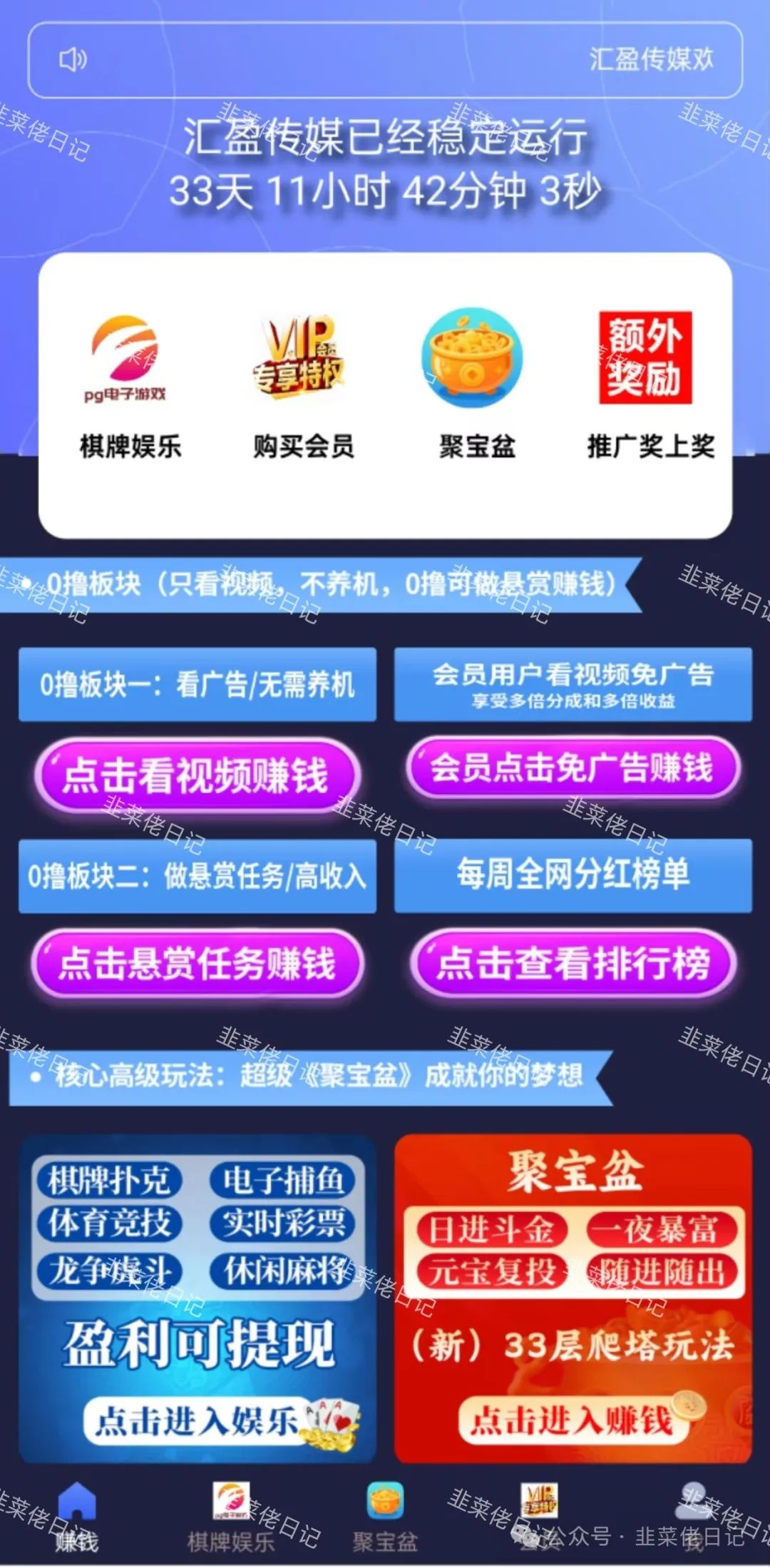Image resolution: width=770 pixels, height=1568 pixels.
Task: Open 推广奖上奖 extra rewards
Action: (649, 386)
